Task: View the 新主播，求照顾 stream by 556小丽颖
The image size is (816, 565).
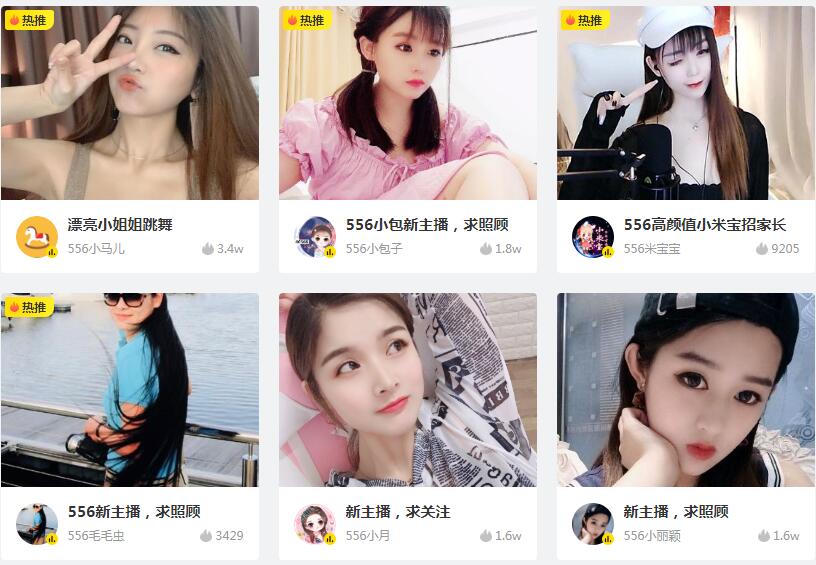Action: click(685, 390)
